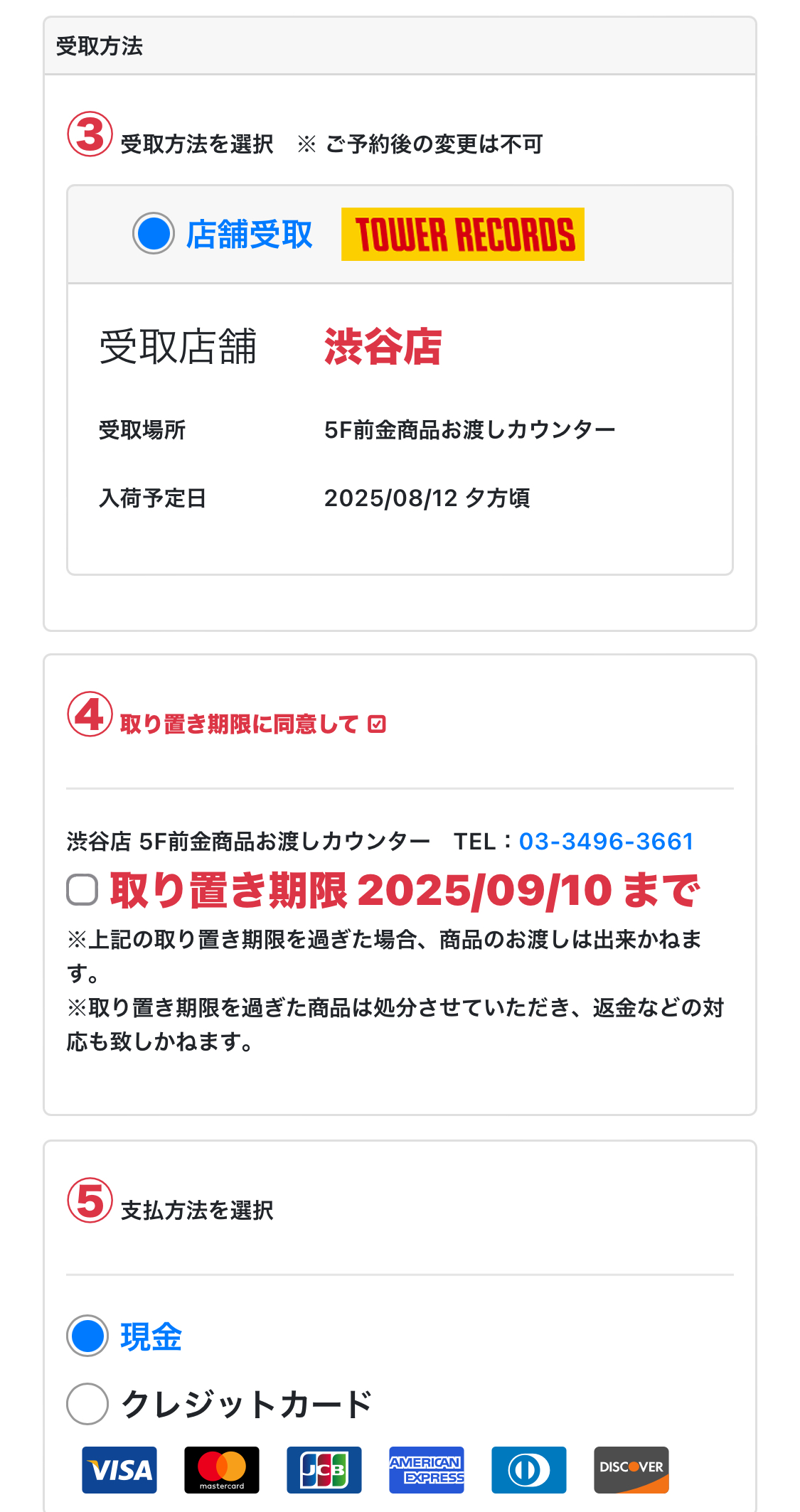Select the 店舗受取 store pickup option
The width and height of the screenshot is (800, 1512).
154,233
